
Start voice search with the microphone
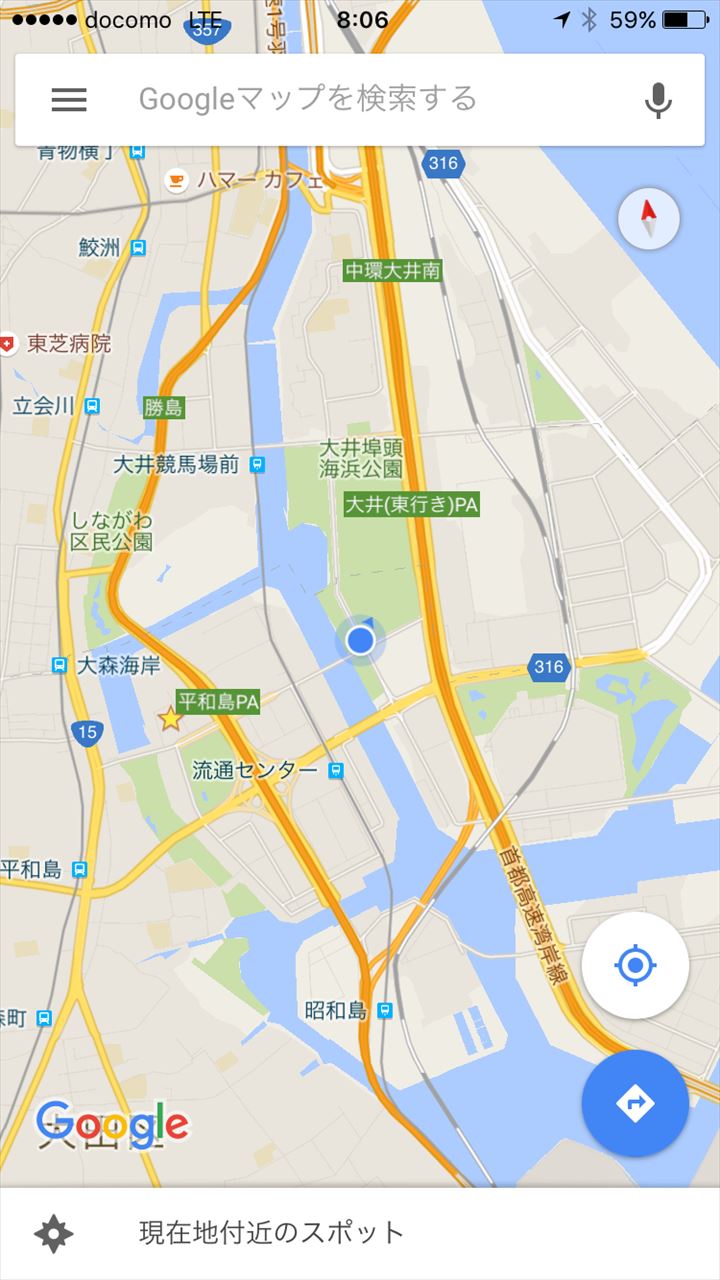pyautogui.click(x=657, y=100)
